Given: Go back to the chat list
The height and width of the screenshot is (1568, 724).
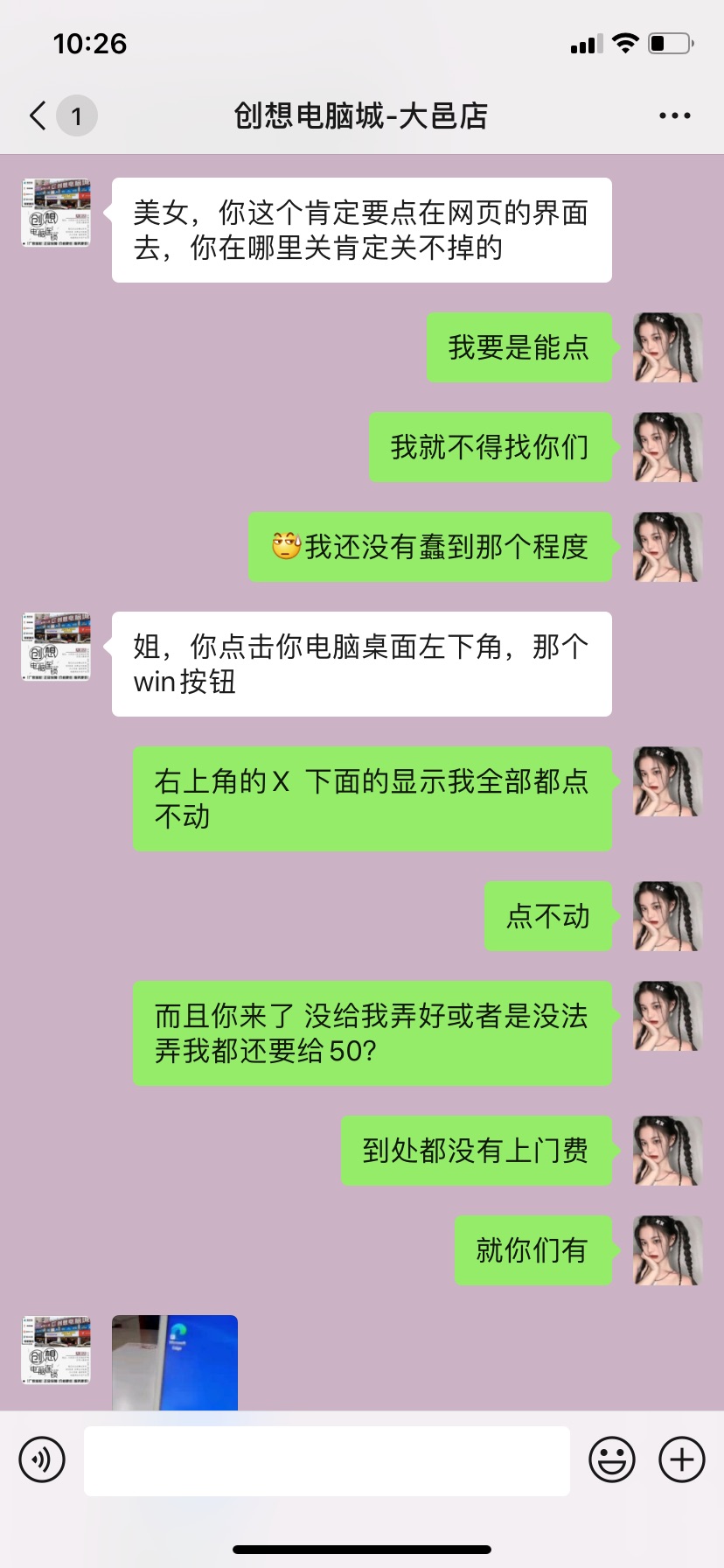Looking at the screenshot, I should (38, 115).
